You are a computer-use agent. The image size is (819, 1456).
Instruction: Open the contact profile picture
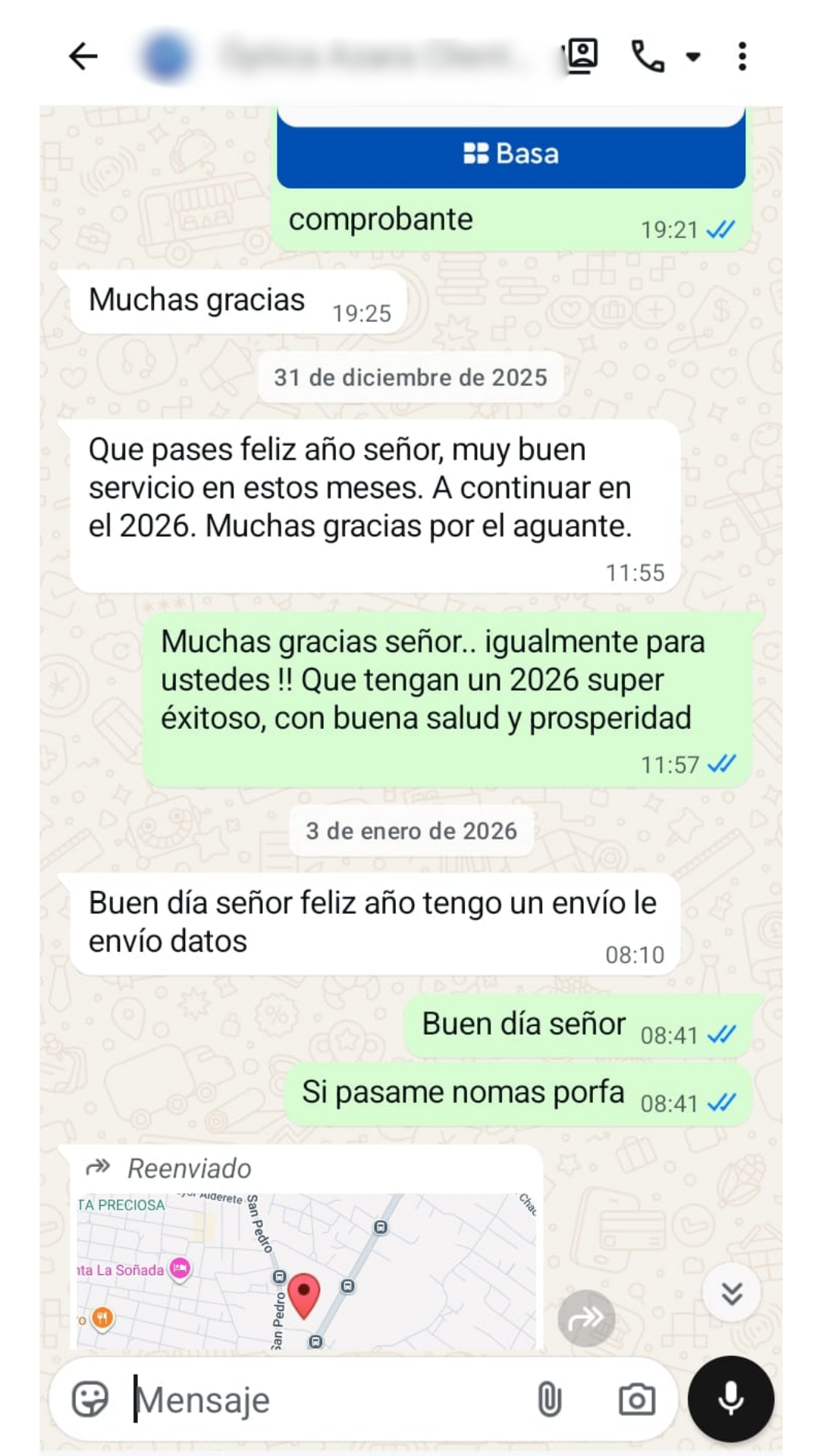pos(165,55)
